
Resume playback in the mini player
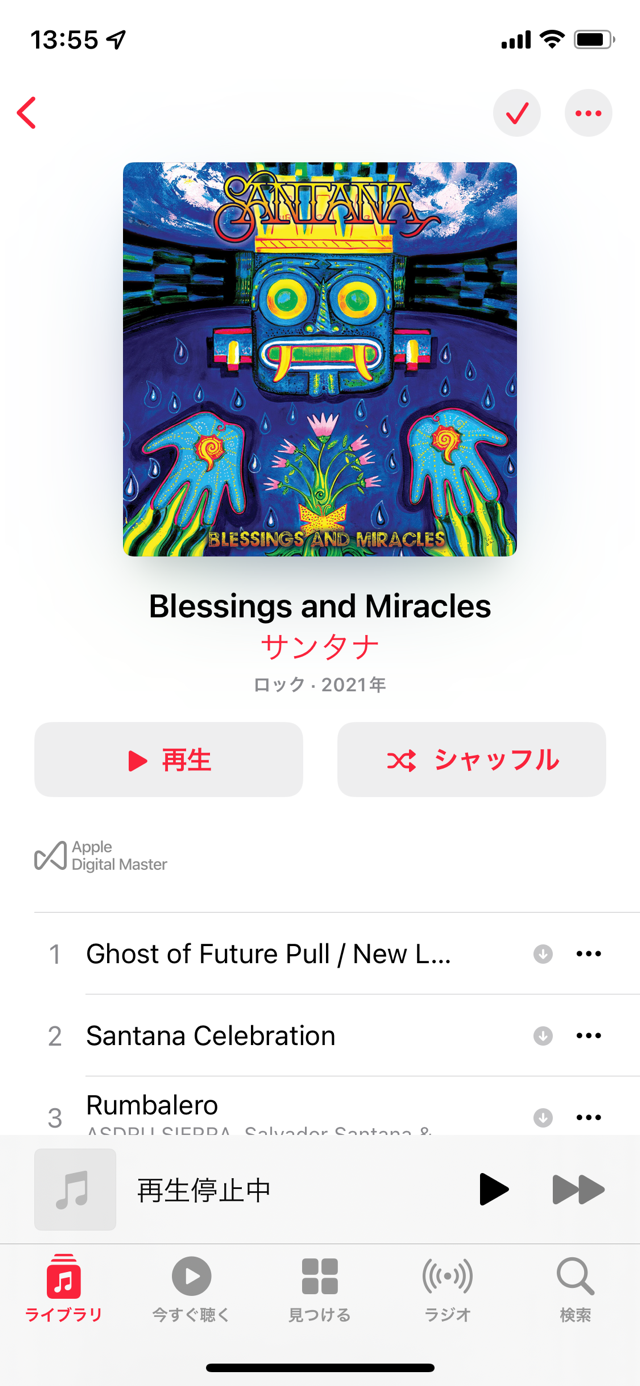click(x=494, y=1189)
